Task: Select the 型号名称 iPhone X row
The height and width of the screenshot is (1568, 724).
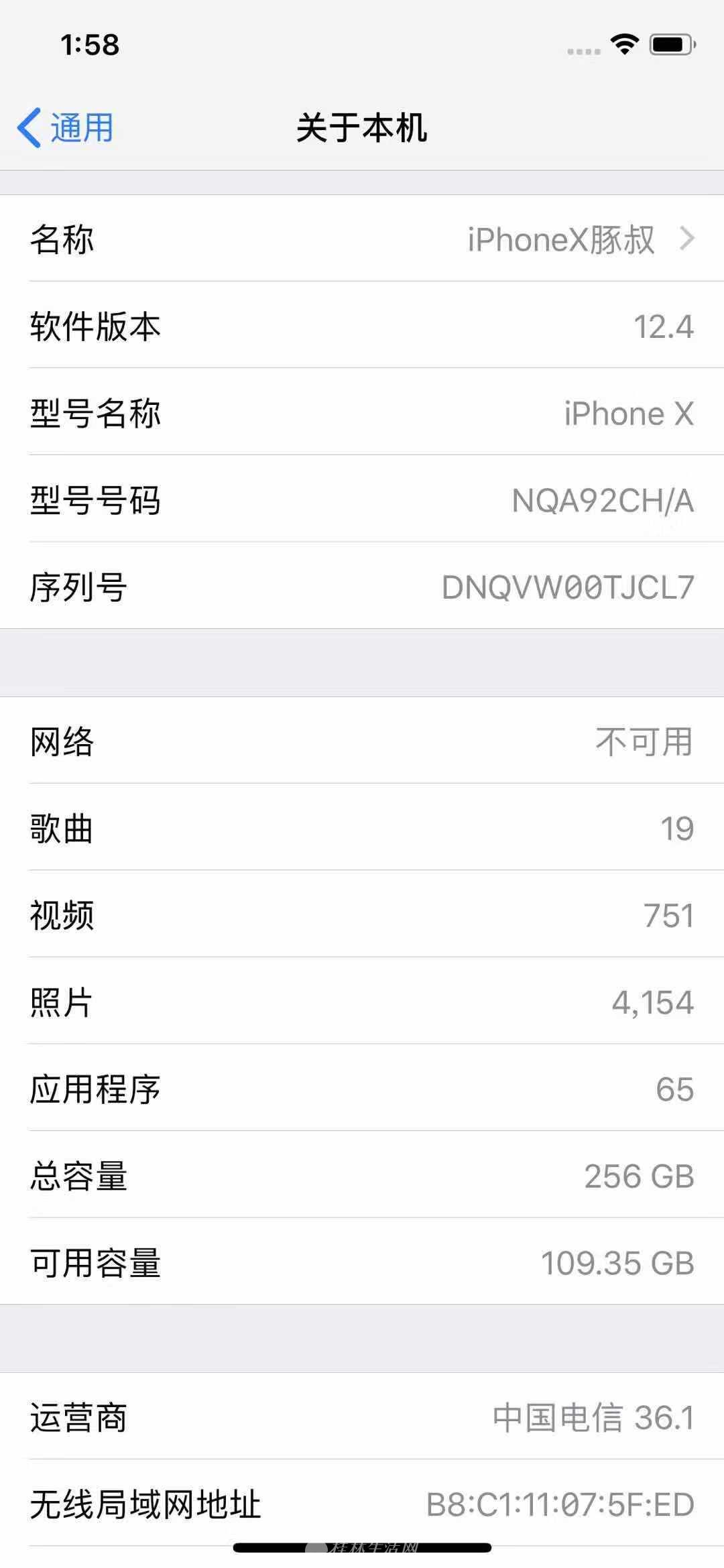Action: (362, 414)
